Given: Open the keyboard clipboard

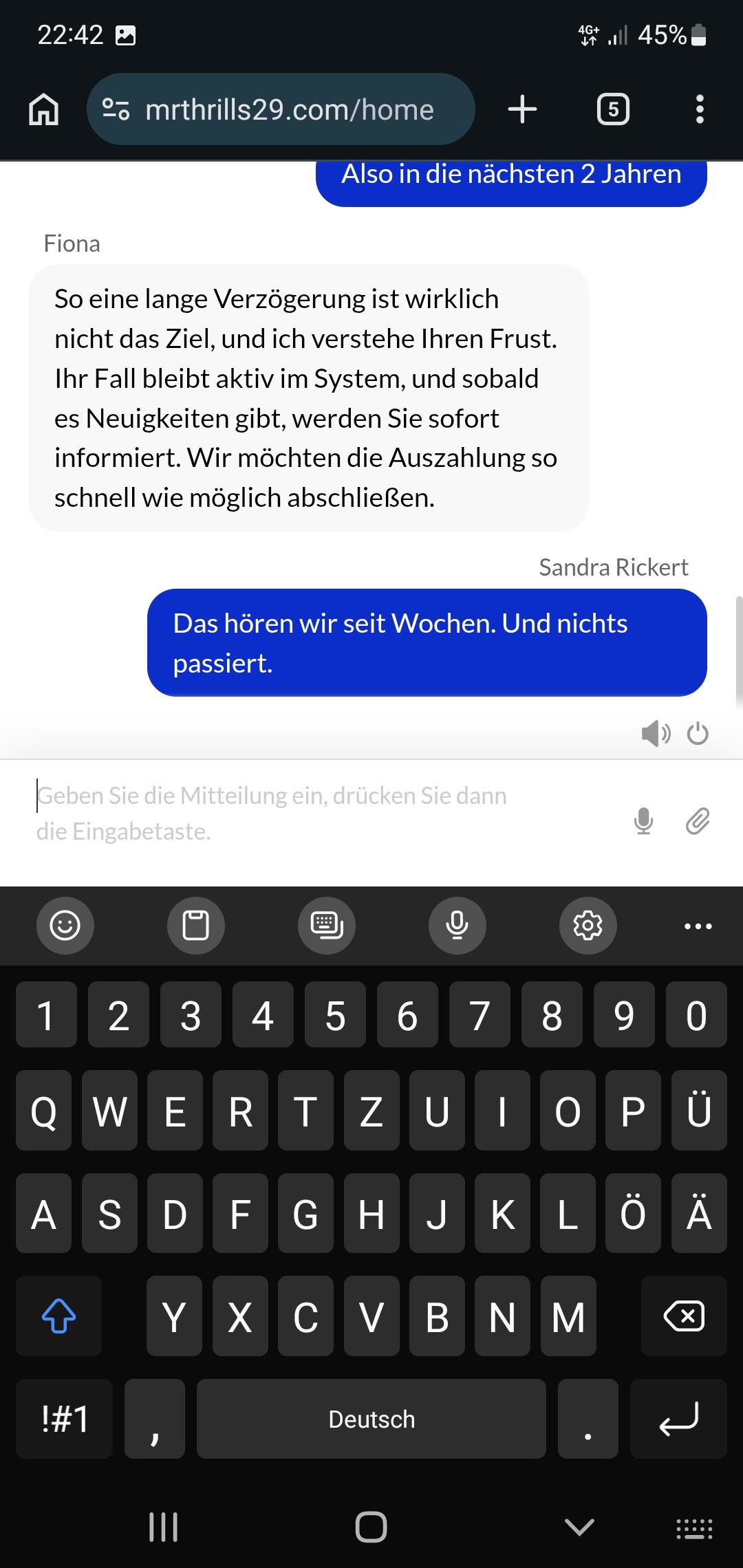Looking at the screenshot, I should [x=195, y=925].
